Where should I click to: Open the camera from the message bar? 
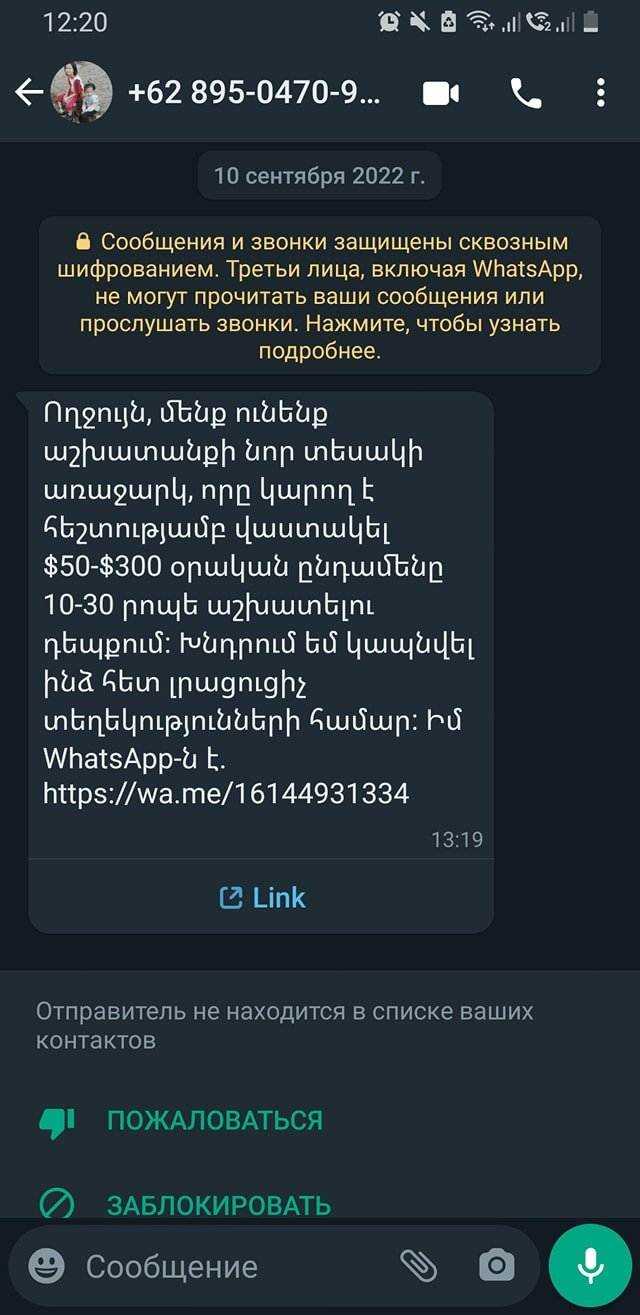(496, 1267)
